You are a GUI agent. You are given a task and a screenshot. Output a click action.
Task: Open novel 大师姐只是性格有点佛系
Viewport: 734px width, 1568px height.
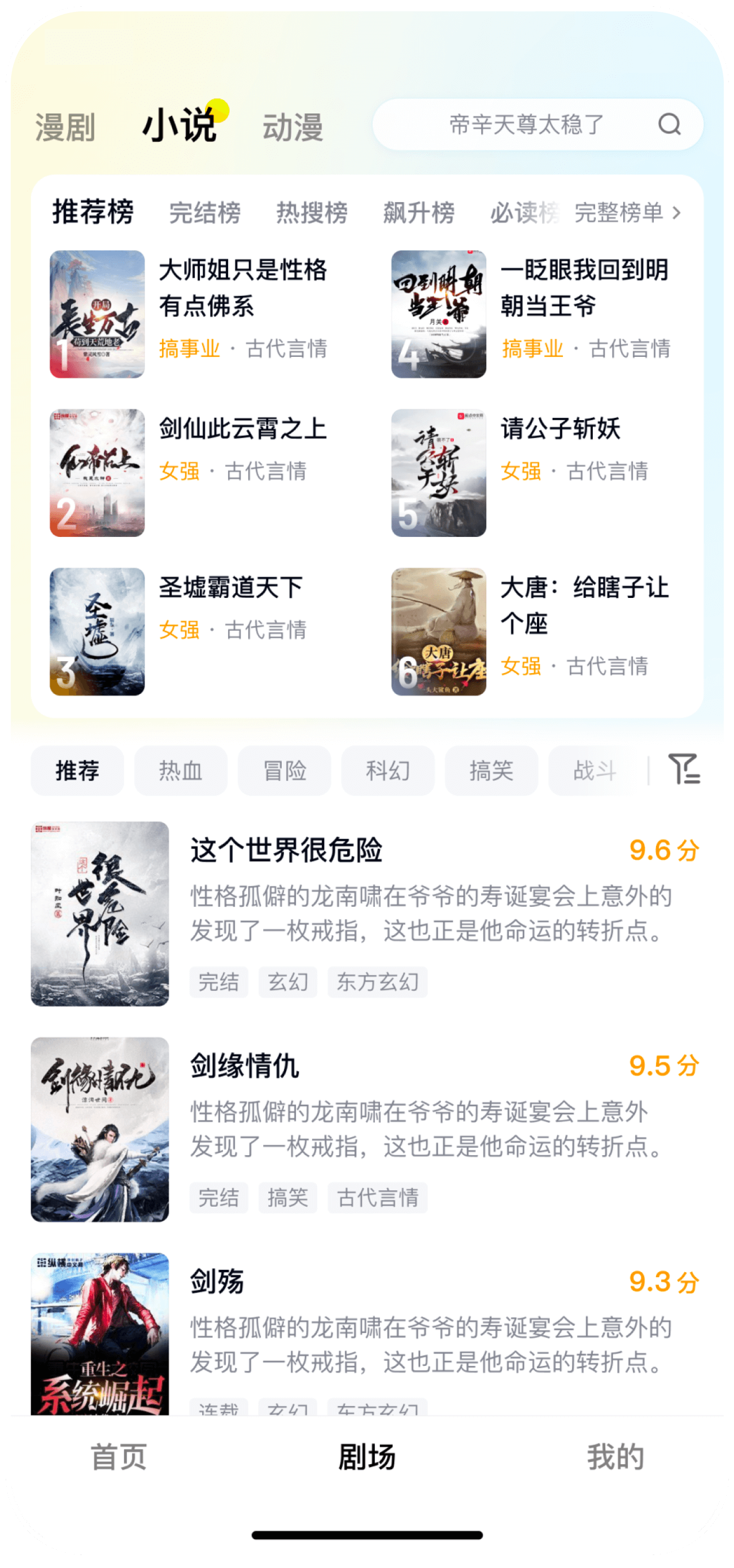[x=243, y=287]
